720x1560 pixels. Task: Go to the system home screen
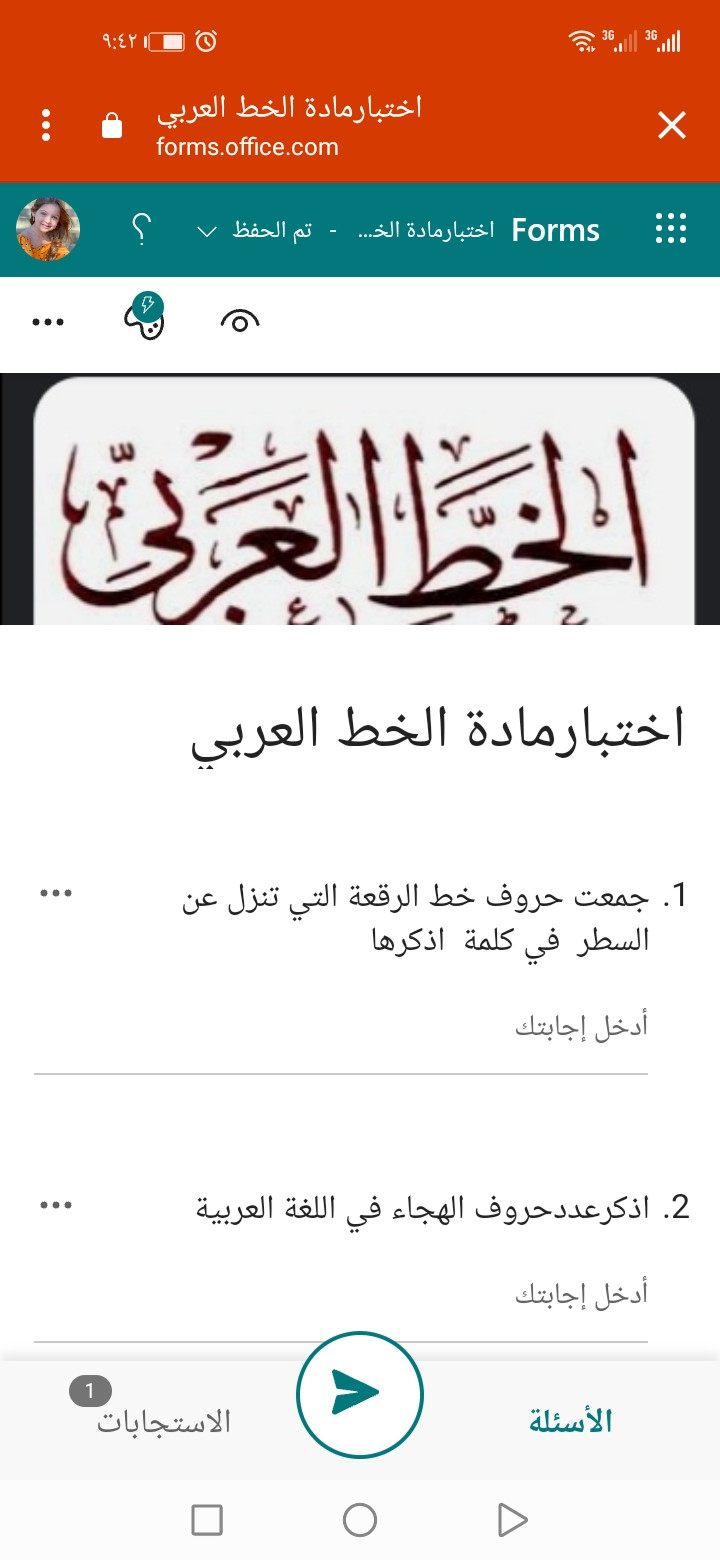click(x=359, y=1520)
